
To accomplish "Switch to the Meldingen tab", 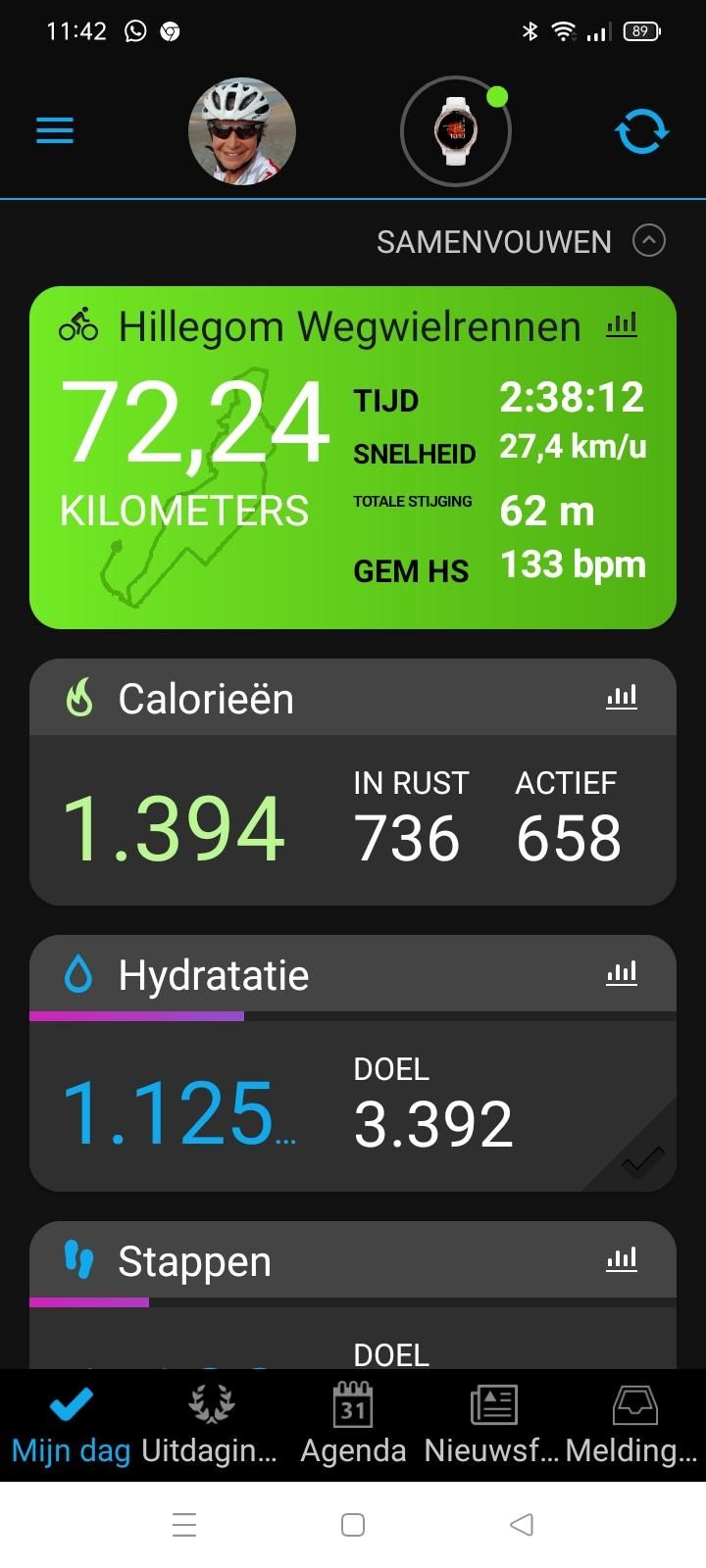I will [x=633, y=1425].
